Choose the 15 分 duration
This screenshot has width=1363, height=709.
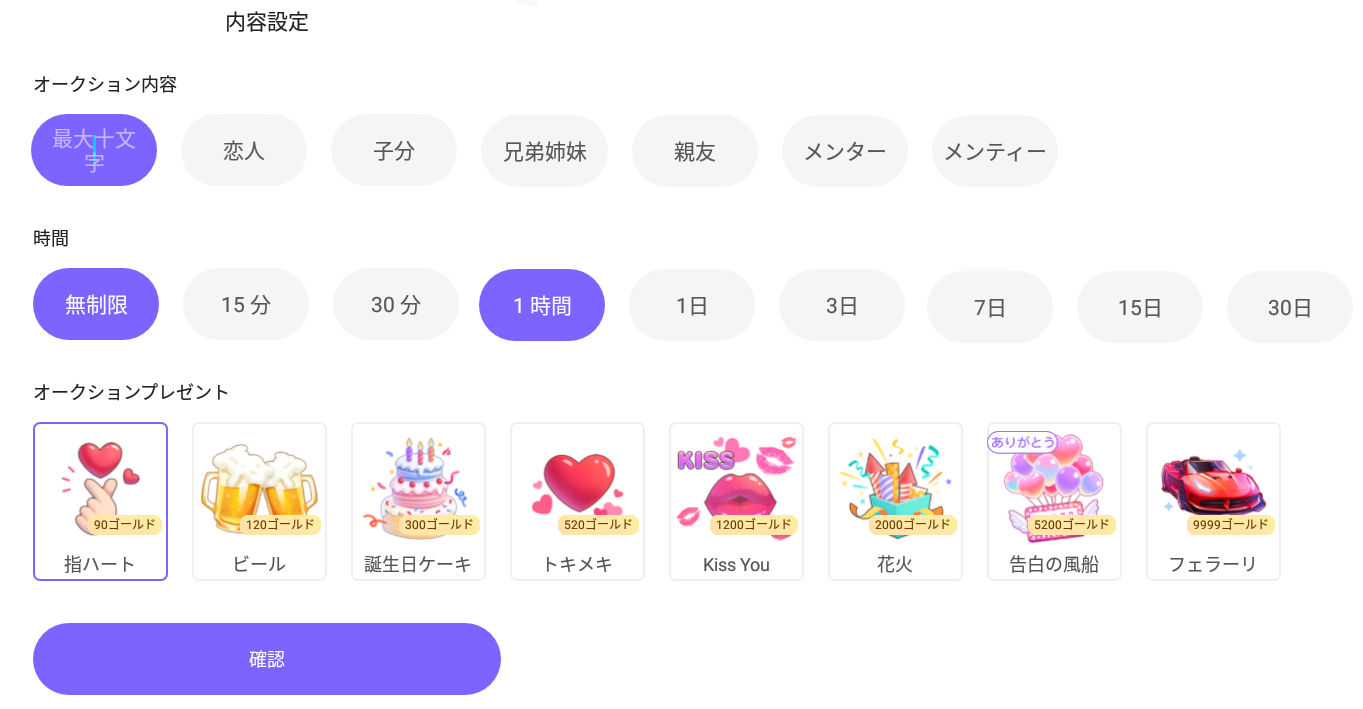point(246,305)
